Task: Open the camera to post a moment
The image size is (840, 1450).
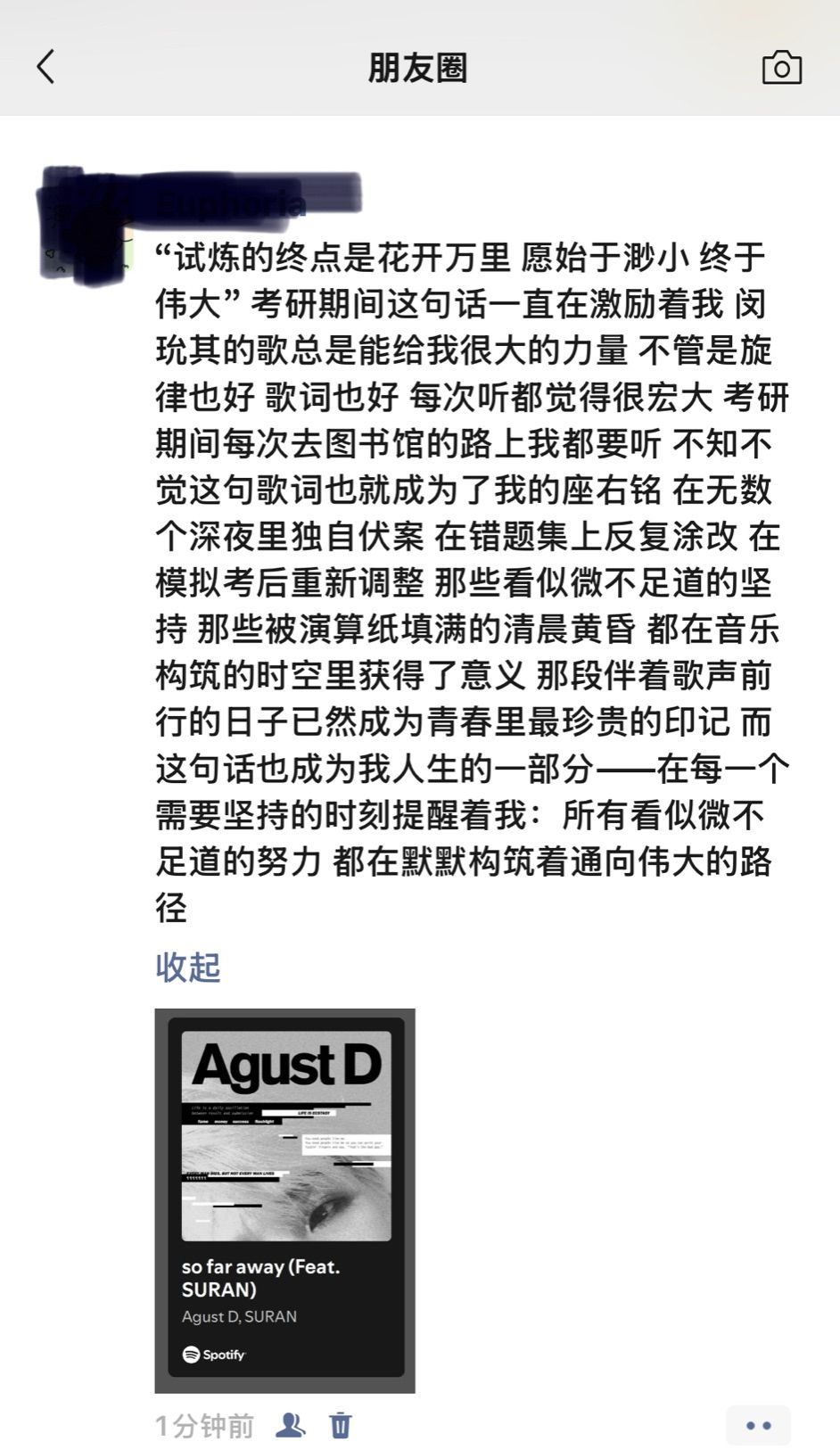Action: coord(781,68)
